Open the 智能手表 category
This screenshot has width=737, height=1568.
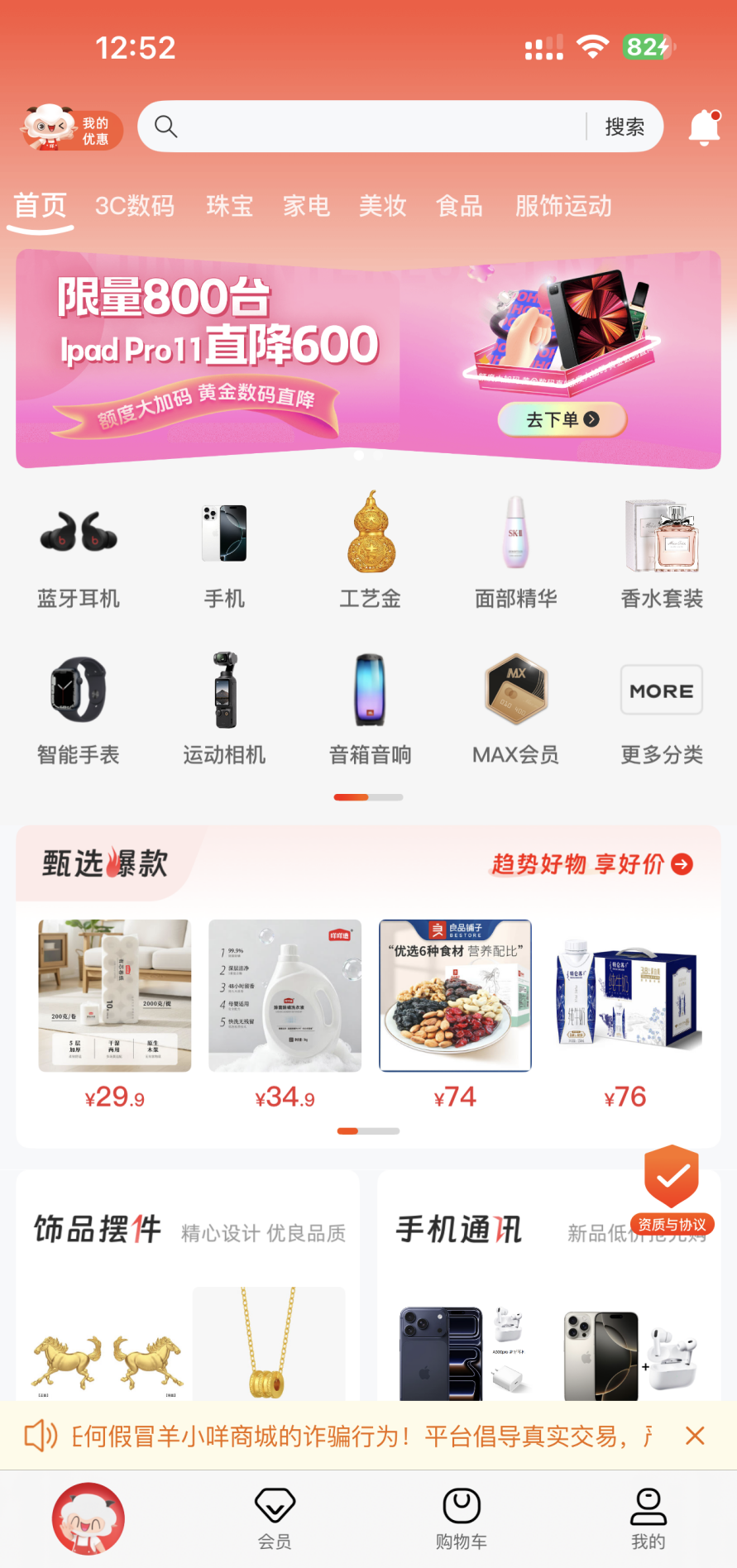click(79, 707)
